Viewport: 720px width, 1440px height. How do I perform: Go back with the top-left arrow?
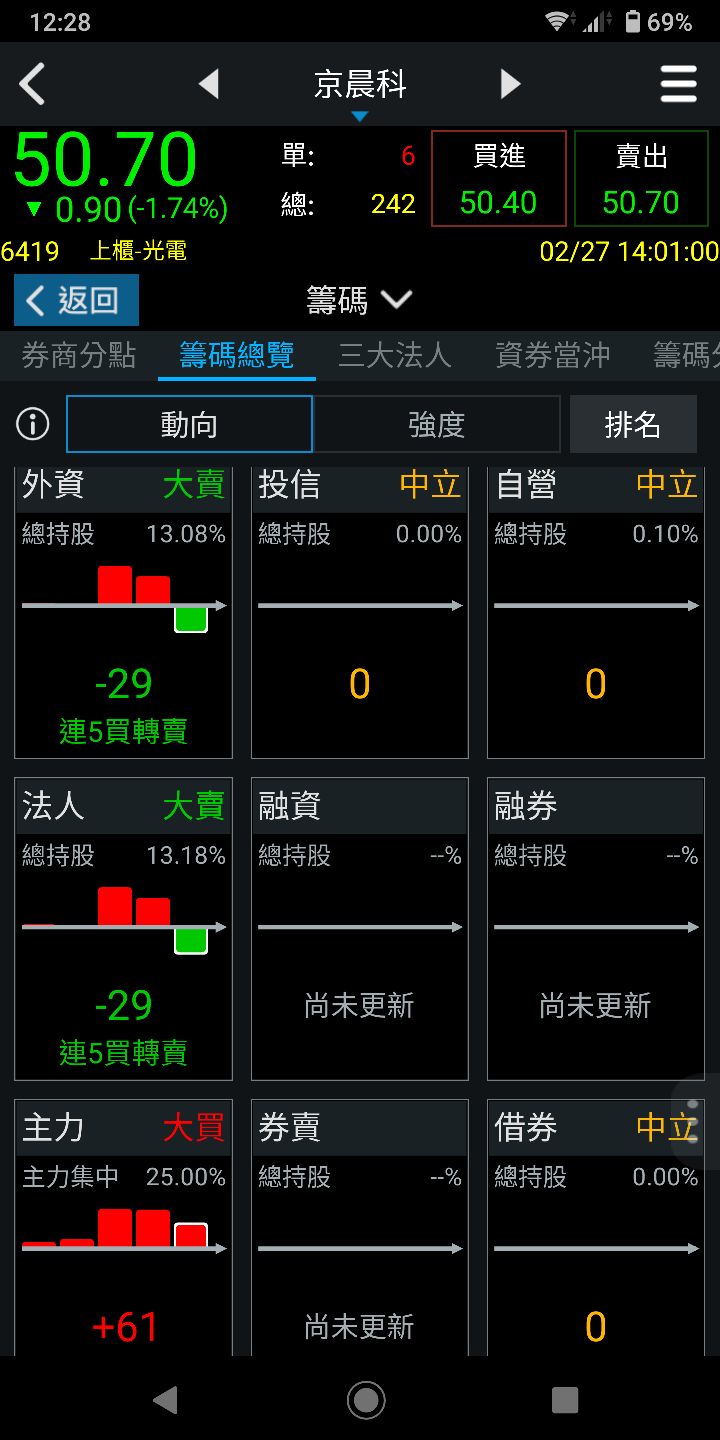tap(33, 84)
